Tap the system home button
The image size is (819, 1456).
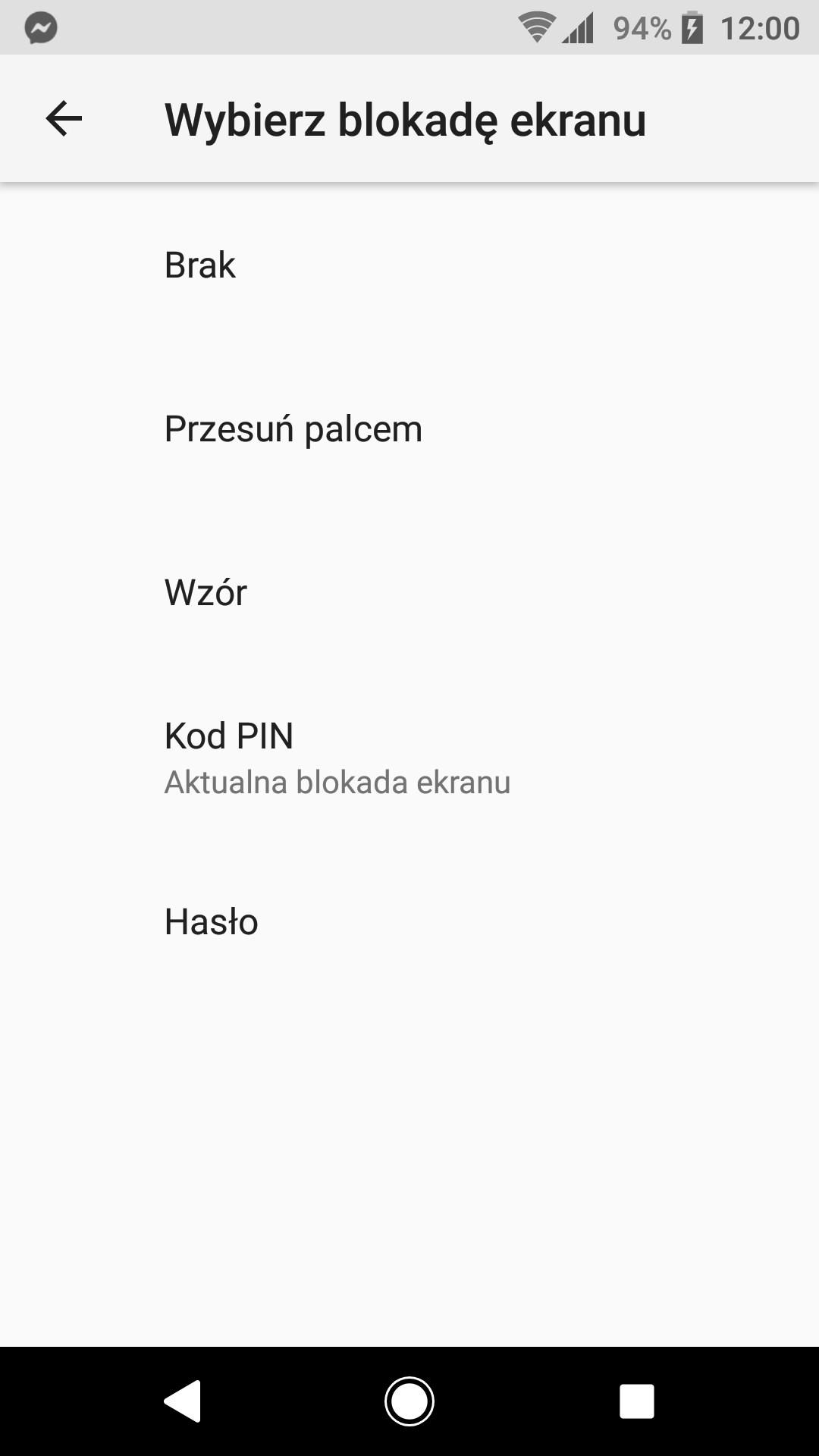point(409,1401)
